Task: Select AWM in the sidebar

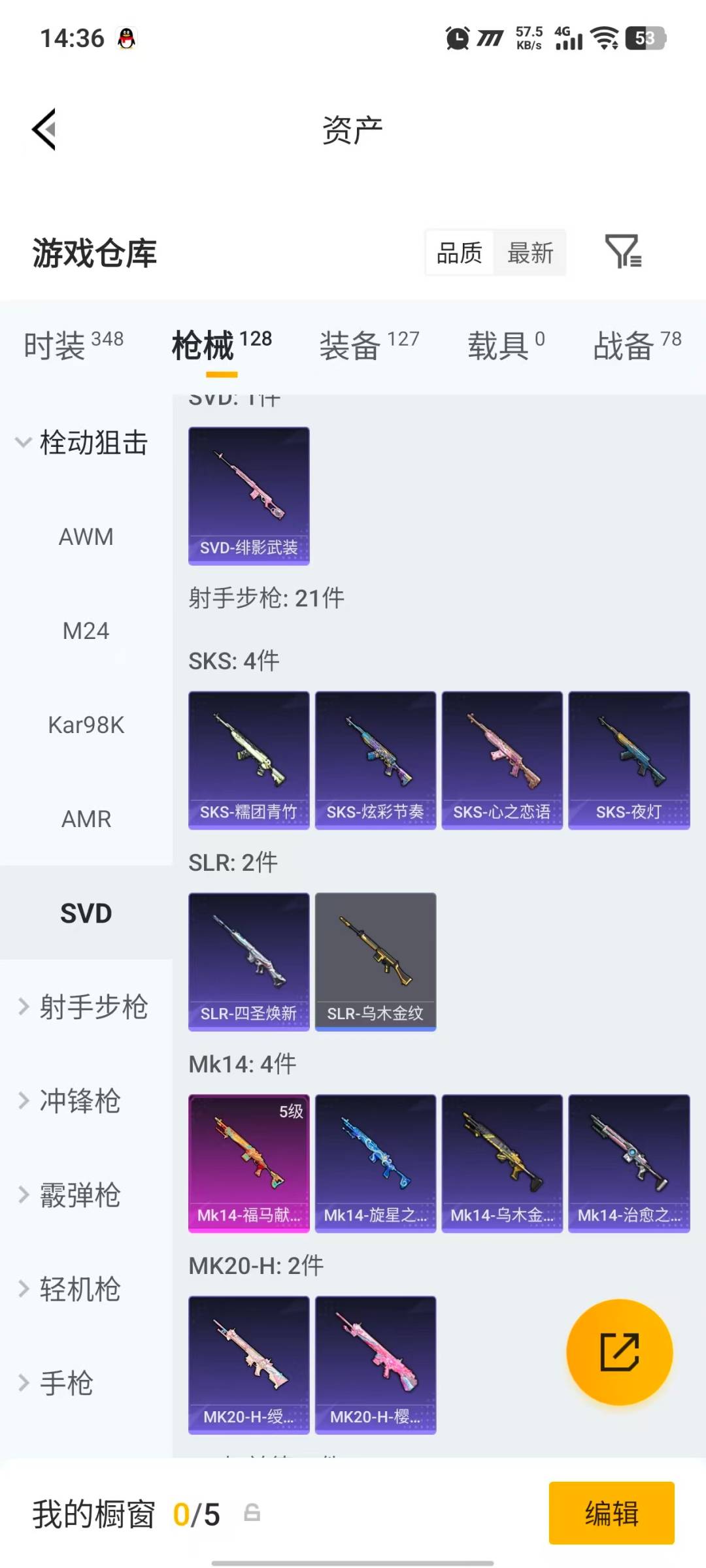Action: pos(86,536)
